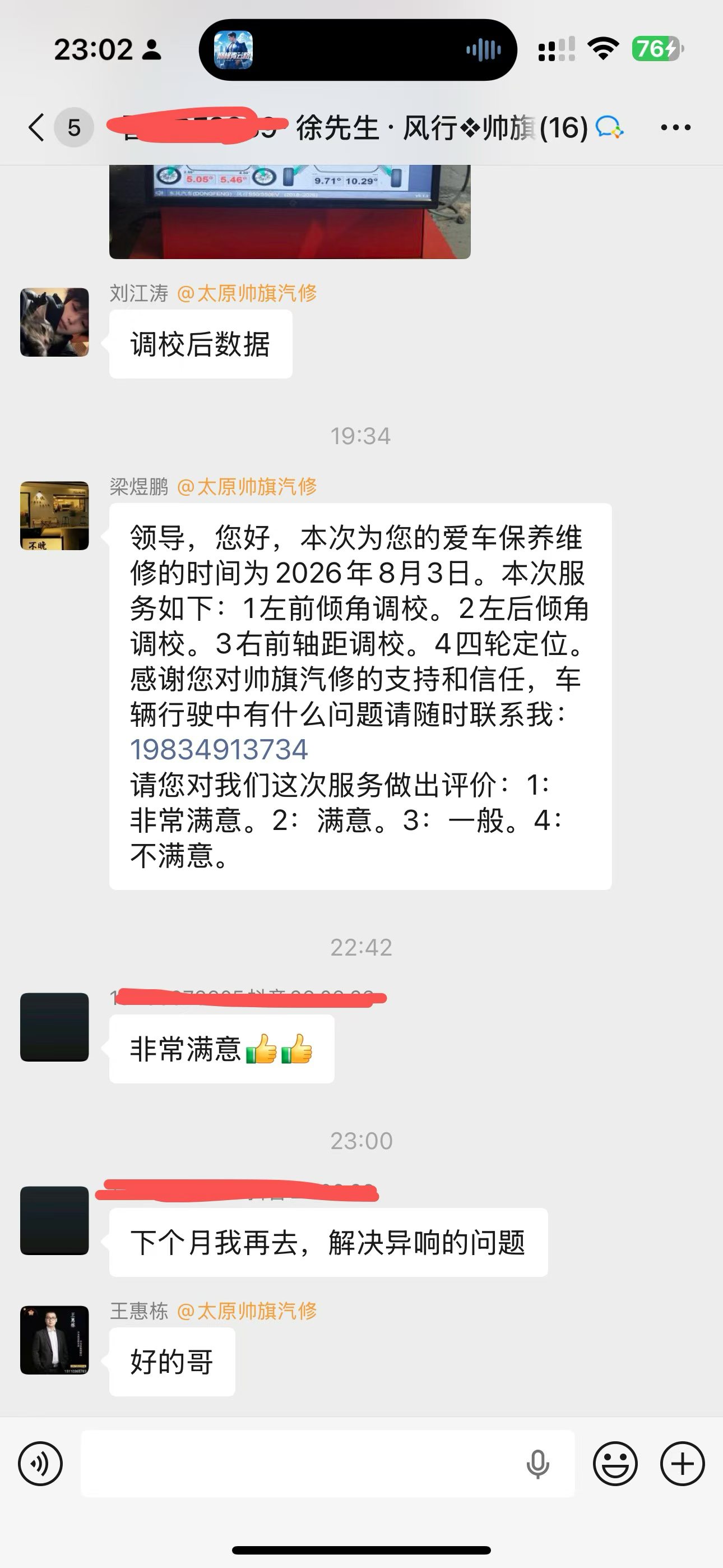Open the group chat overflow menu

click(675, 127)
